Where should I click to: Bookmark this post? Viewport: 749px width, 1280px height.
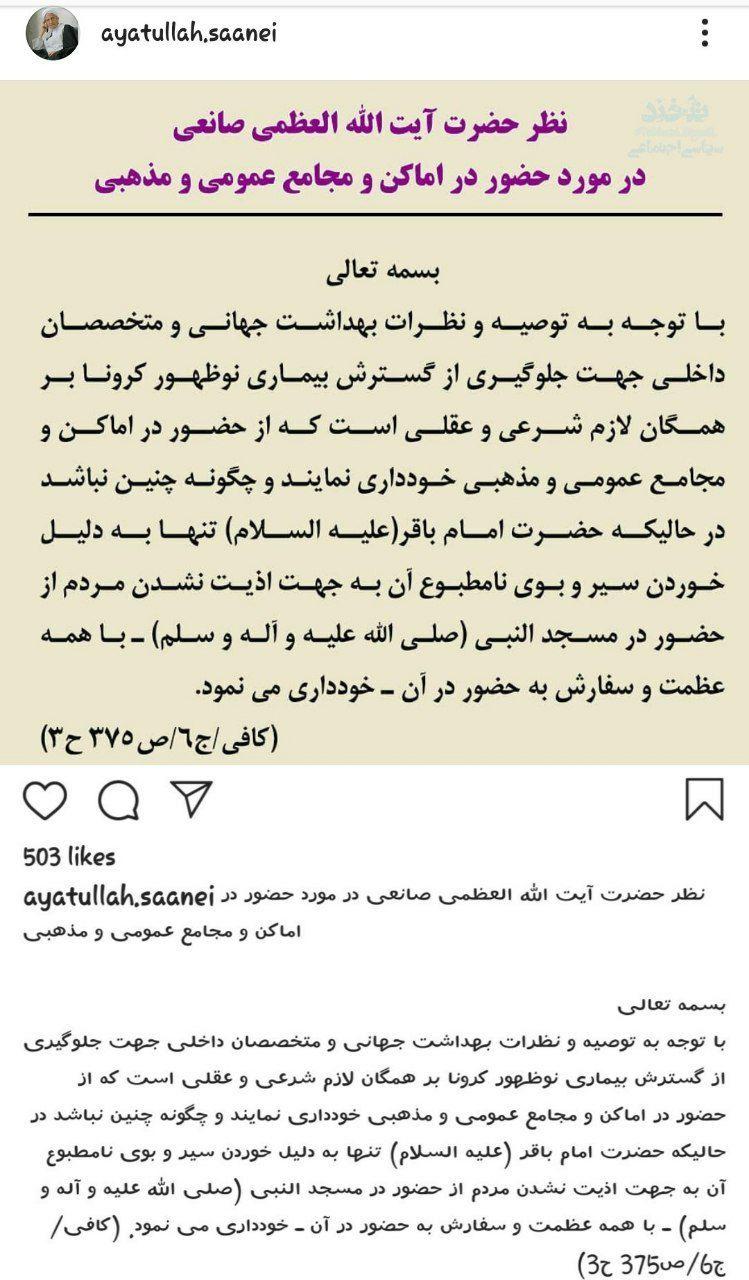pos(704,800)
